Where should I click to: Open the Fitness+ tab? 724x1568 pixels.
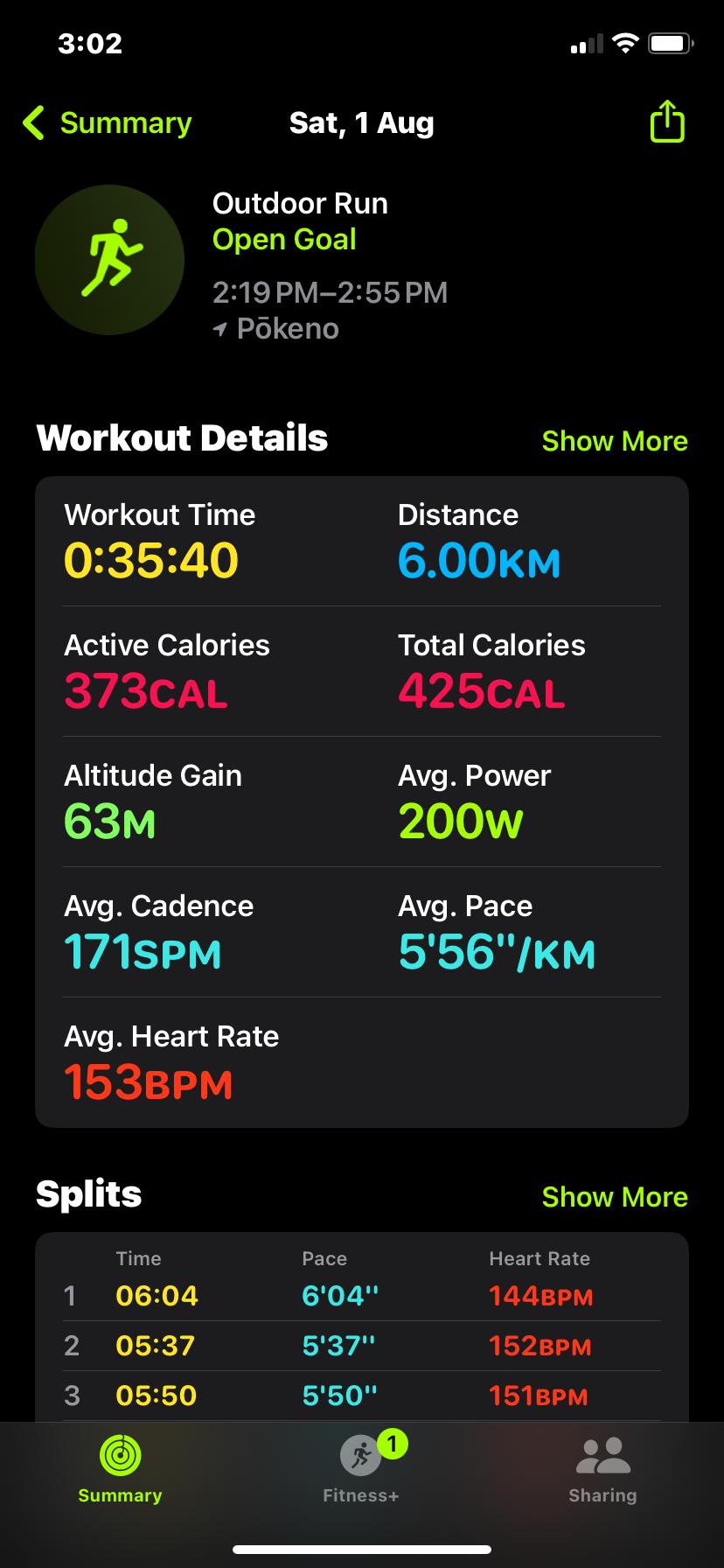click(x=361, y=1470)
